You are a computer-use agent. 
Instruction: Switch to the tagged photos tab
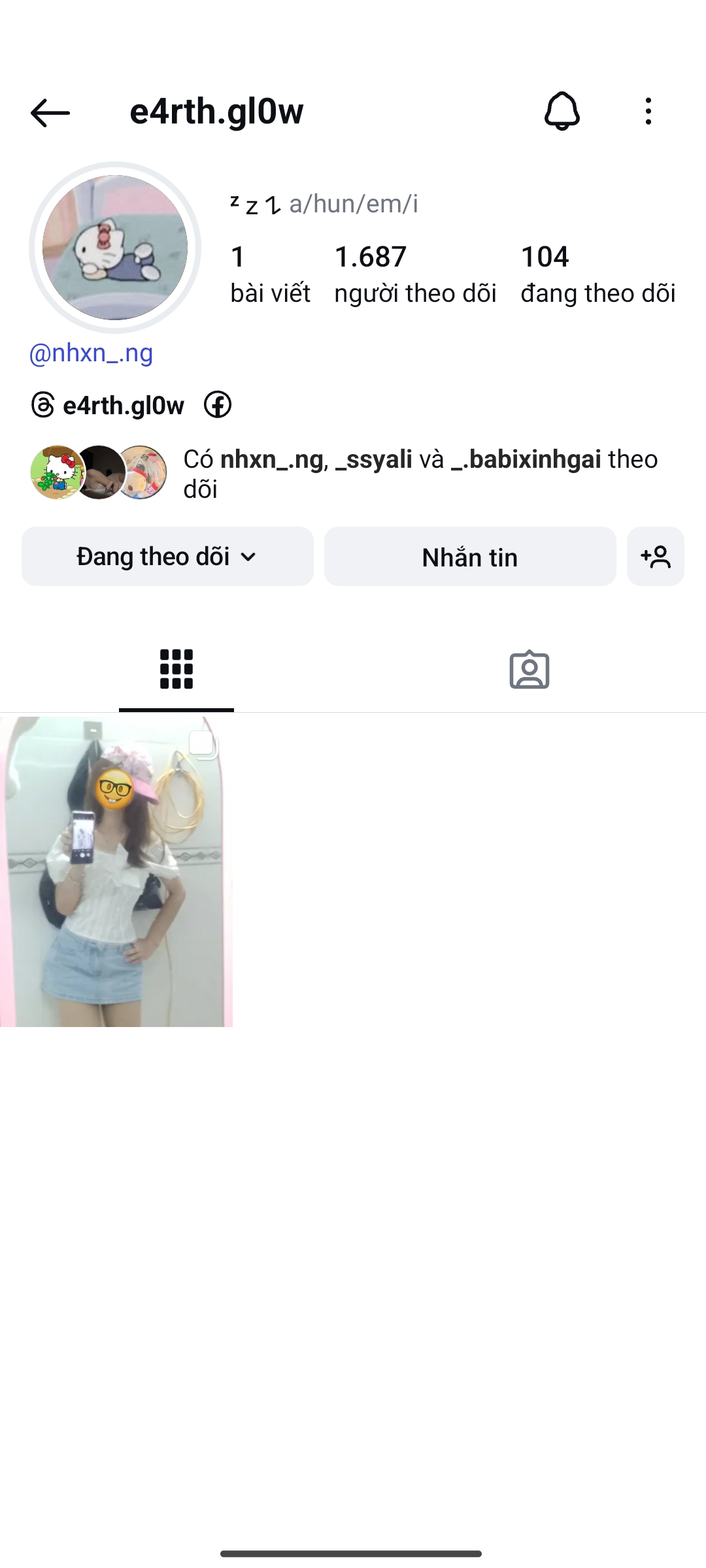(x=529, y=669)
